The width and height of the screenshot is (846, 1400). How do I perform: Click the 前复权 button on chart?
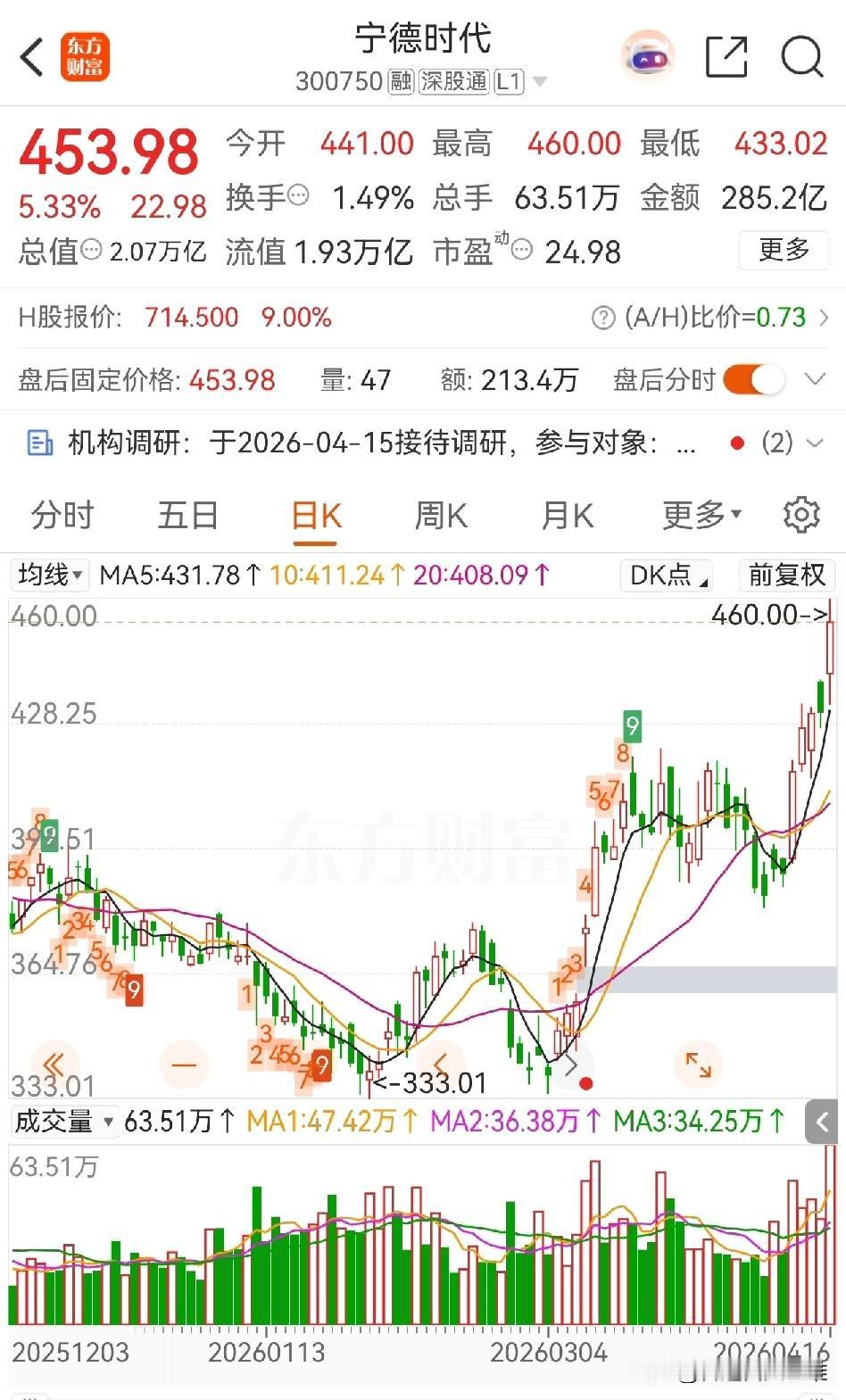785,576
